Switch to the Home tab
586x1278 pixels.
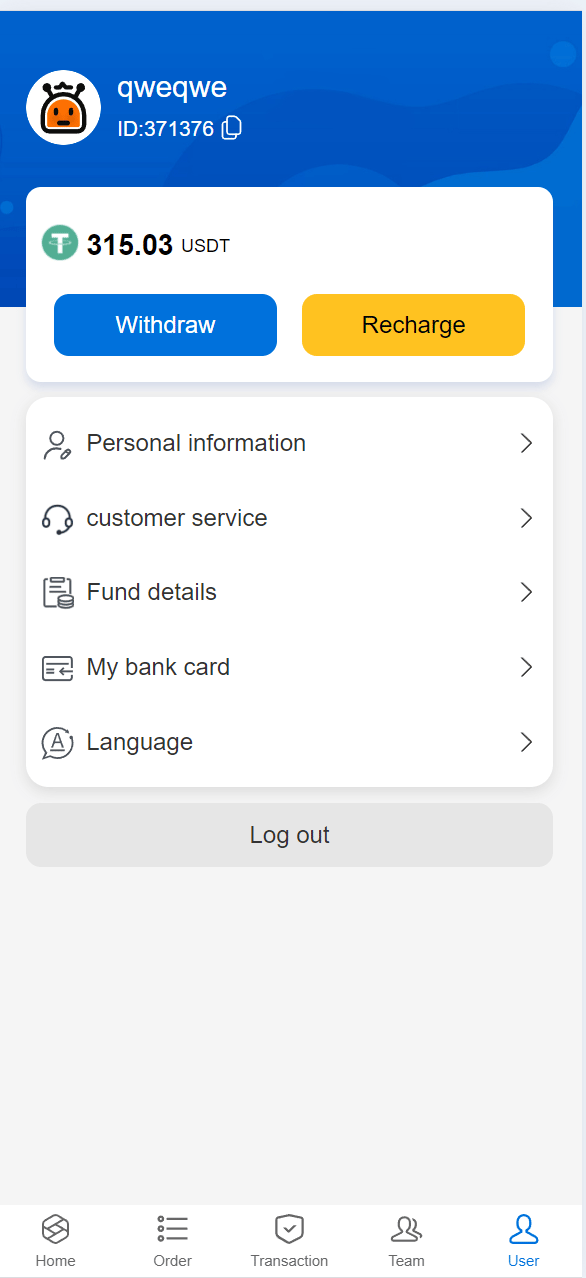point(55,1241)
